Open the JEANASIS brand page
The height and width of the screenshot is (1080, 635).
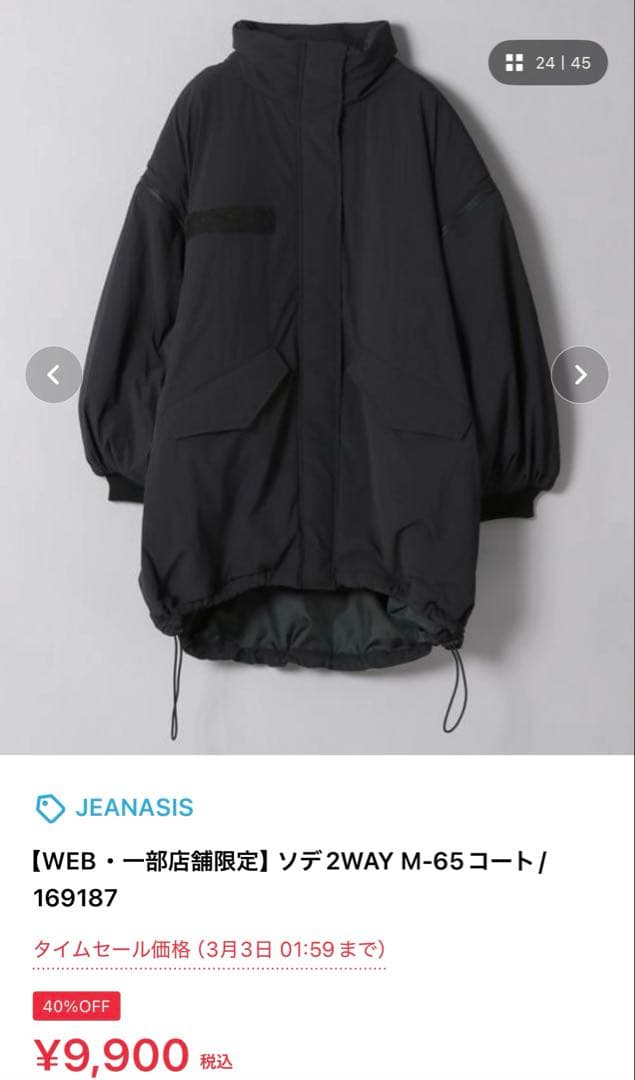[x=114, y=807]
